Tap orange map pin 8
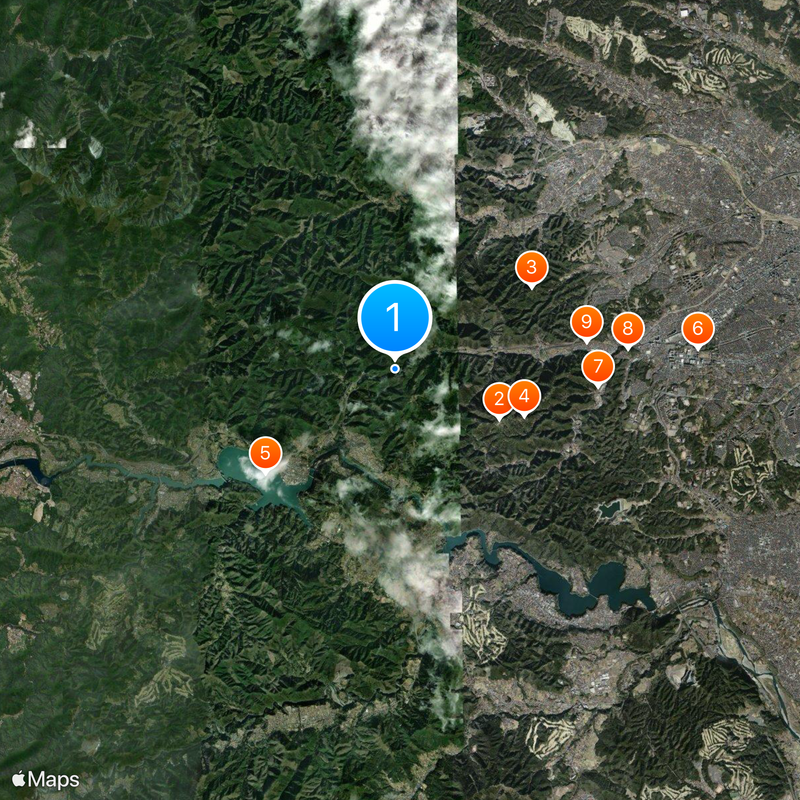 coord(627,327)
